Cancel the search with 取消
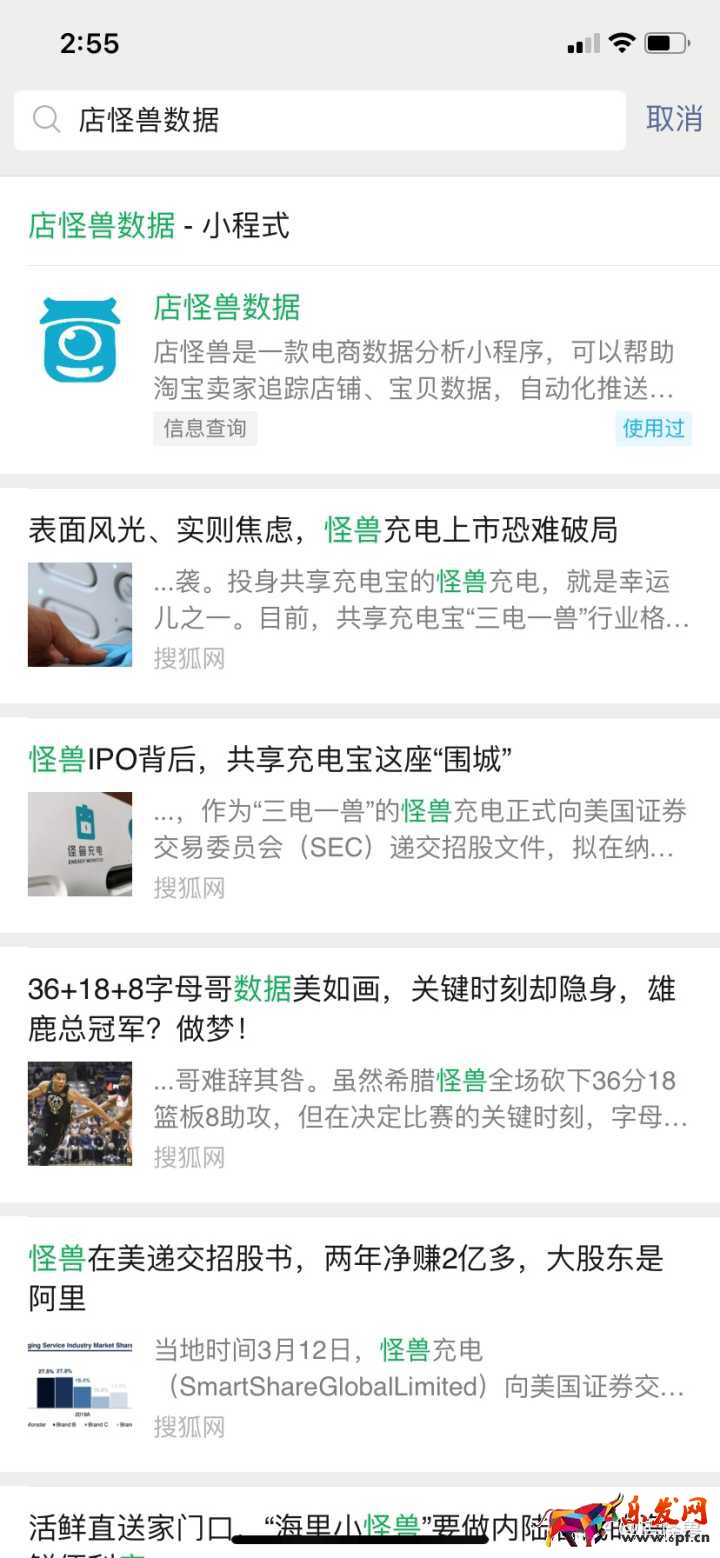Screen dimensions: 720x1558 [x=674, y=119]
